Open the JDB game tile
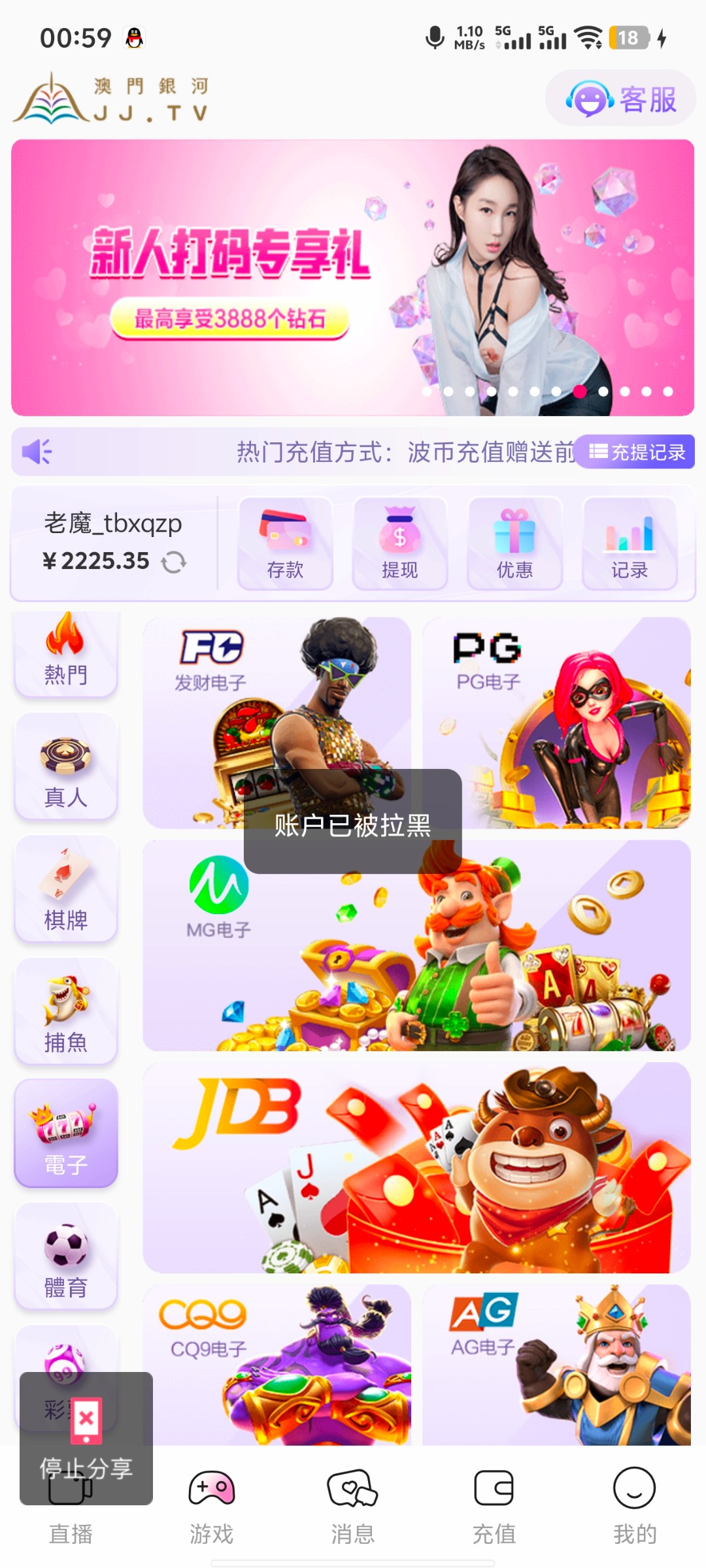The height and width of the screenshot is (1568, 706). (x=416, y=1168)
